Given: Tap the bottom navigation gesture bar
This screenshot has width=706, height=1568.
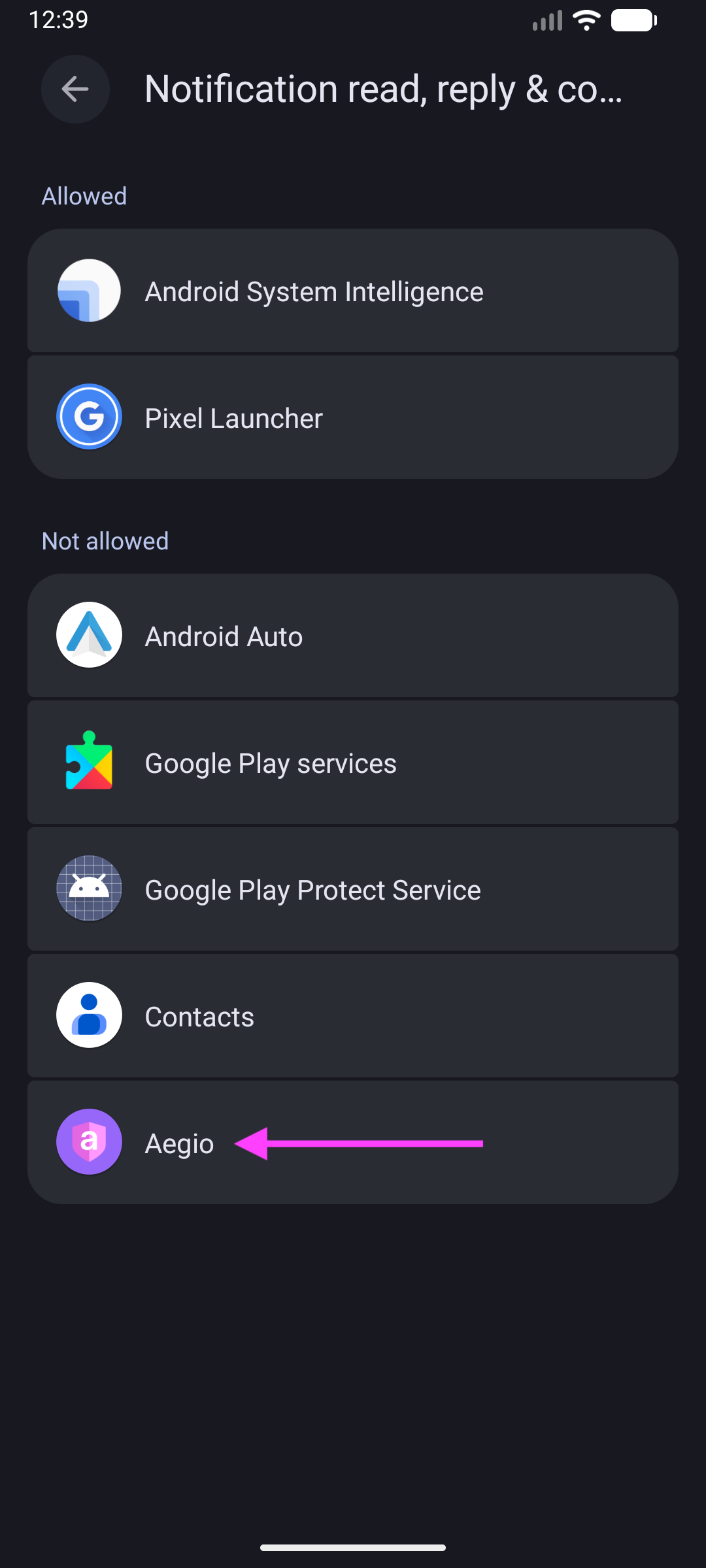Looking at the screenshot, I should 353,1546.
